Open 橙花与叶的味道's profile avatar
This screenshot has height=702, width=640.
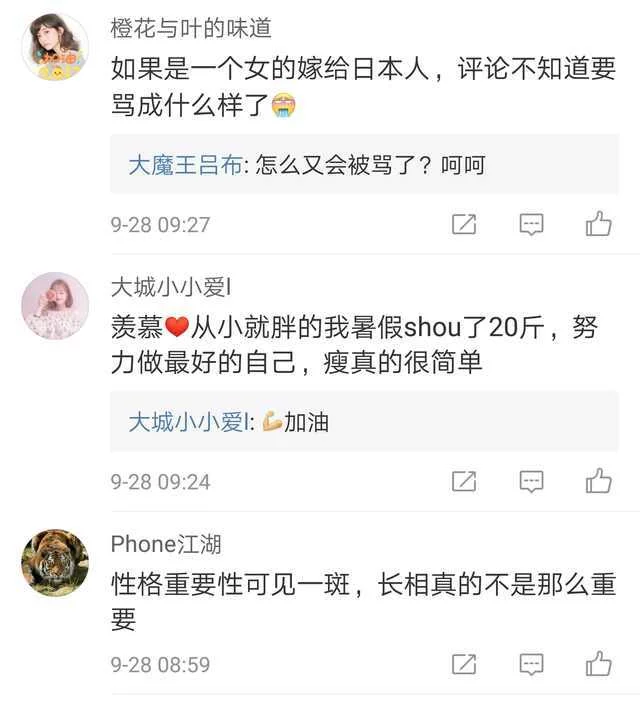pos(55,47)
